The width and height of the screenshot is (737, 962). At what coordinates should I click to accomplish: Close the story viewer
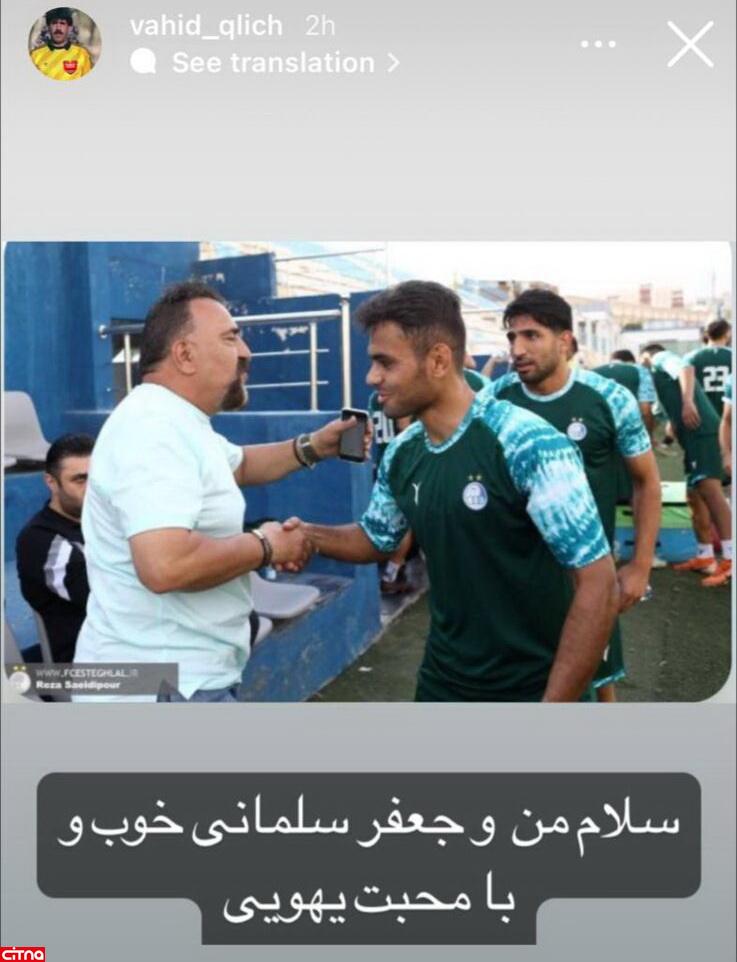[690, 44]
